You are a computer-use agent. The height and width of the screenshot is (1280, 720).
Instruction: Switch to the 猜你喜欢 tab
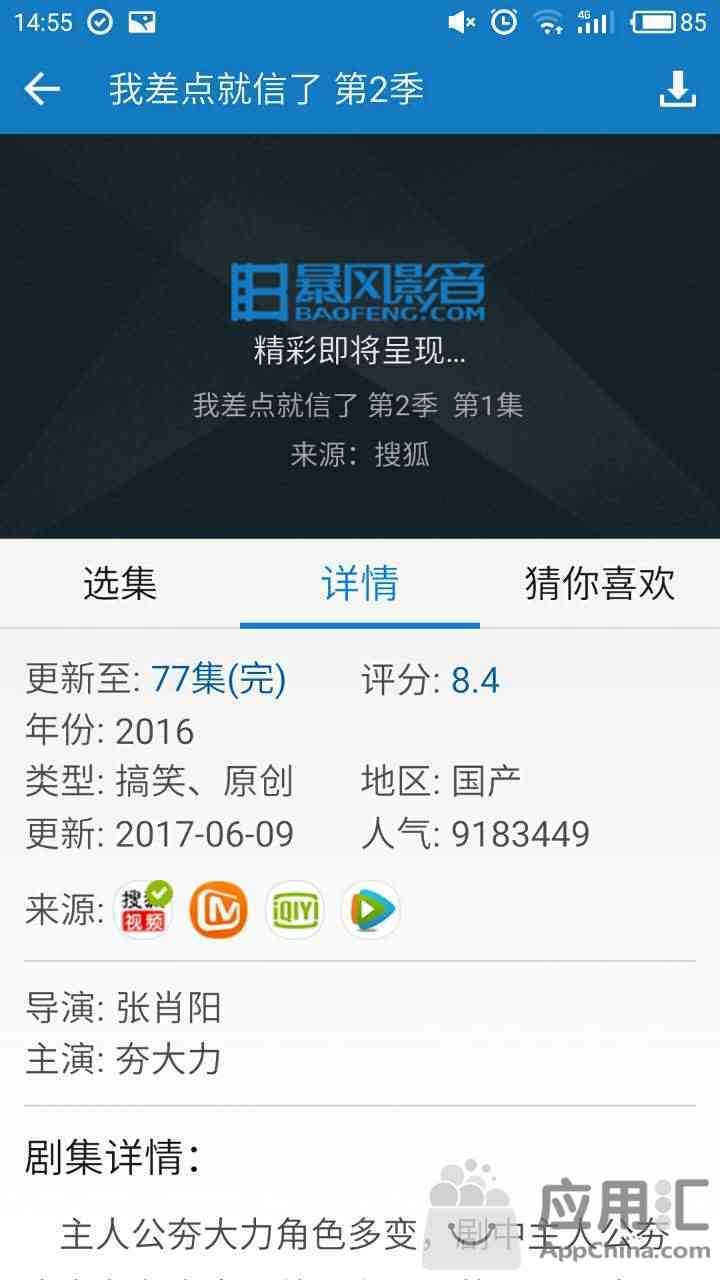[599, 584]
